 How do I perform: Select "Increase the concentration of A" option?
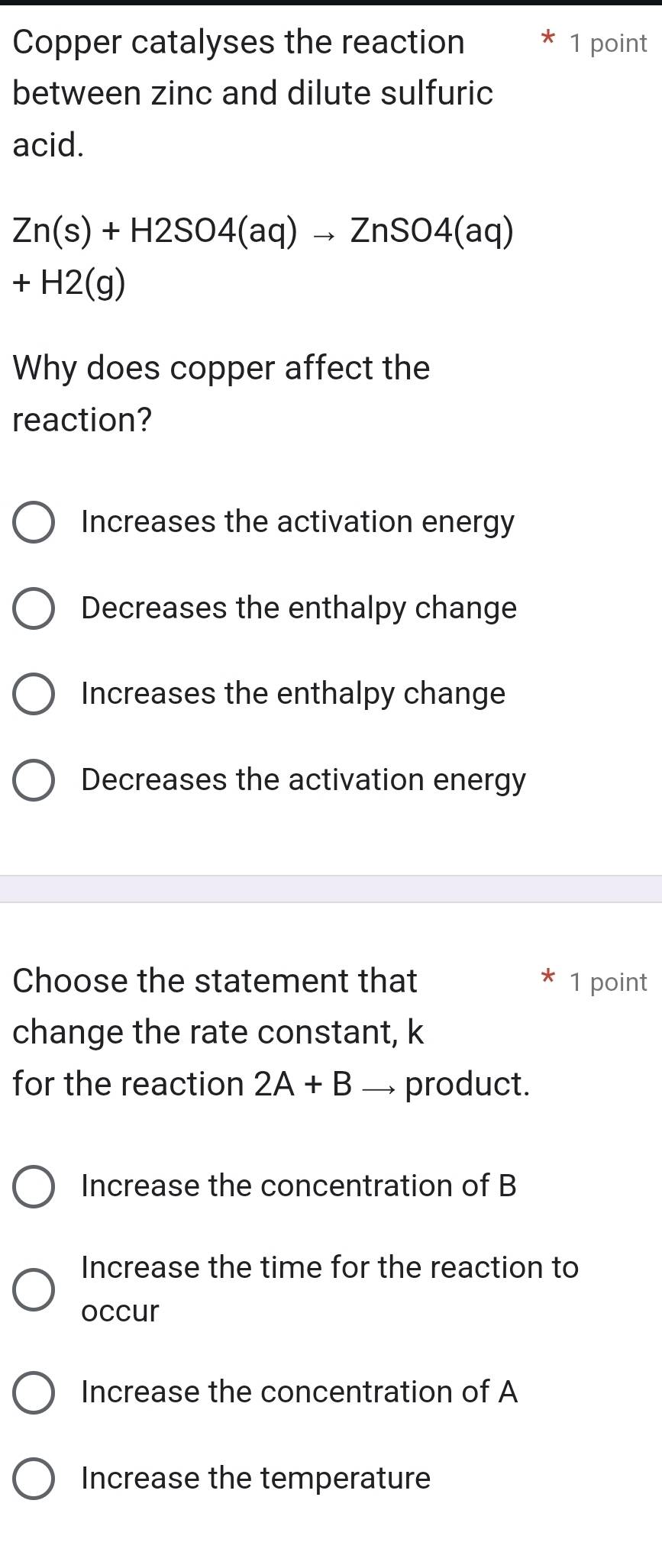[299, 1391]
